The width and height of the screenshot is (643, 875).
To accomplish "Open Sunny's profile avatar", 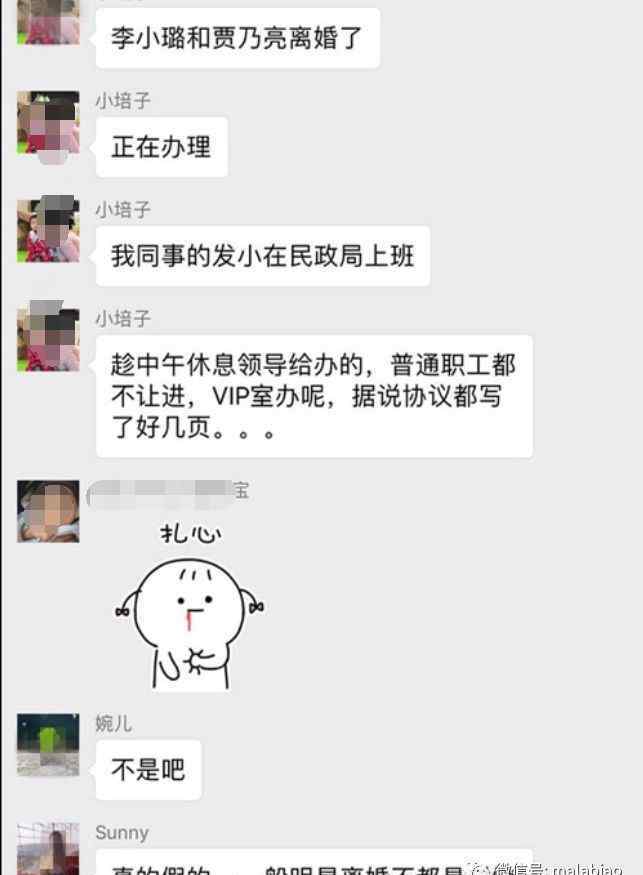I will coord(48,850).
